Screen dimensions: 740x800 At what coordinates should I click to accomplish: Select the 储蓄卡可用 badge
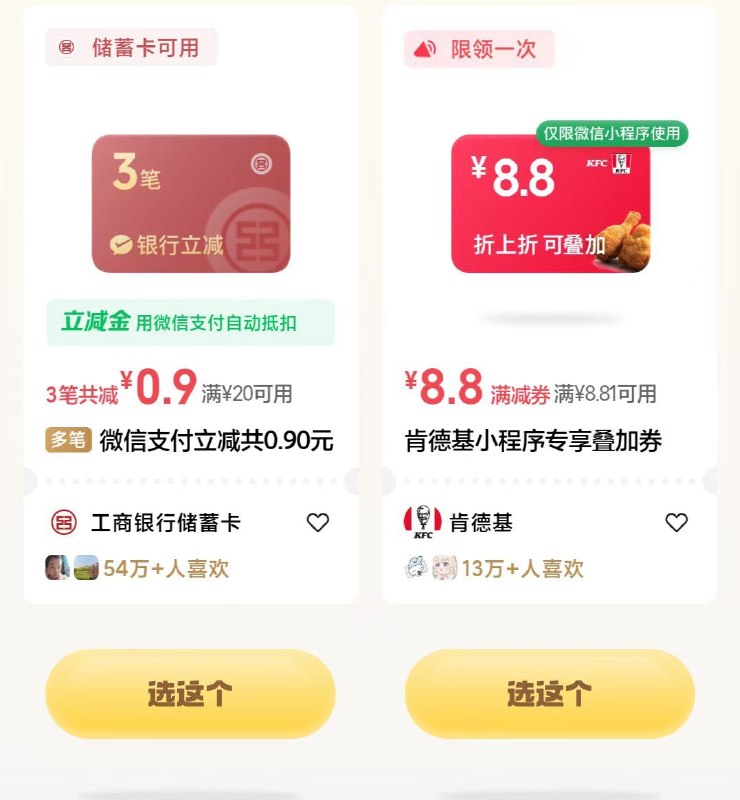pyautogui.click(x=132, y=47)
